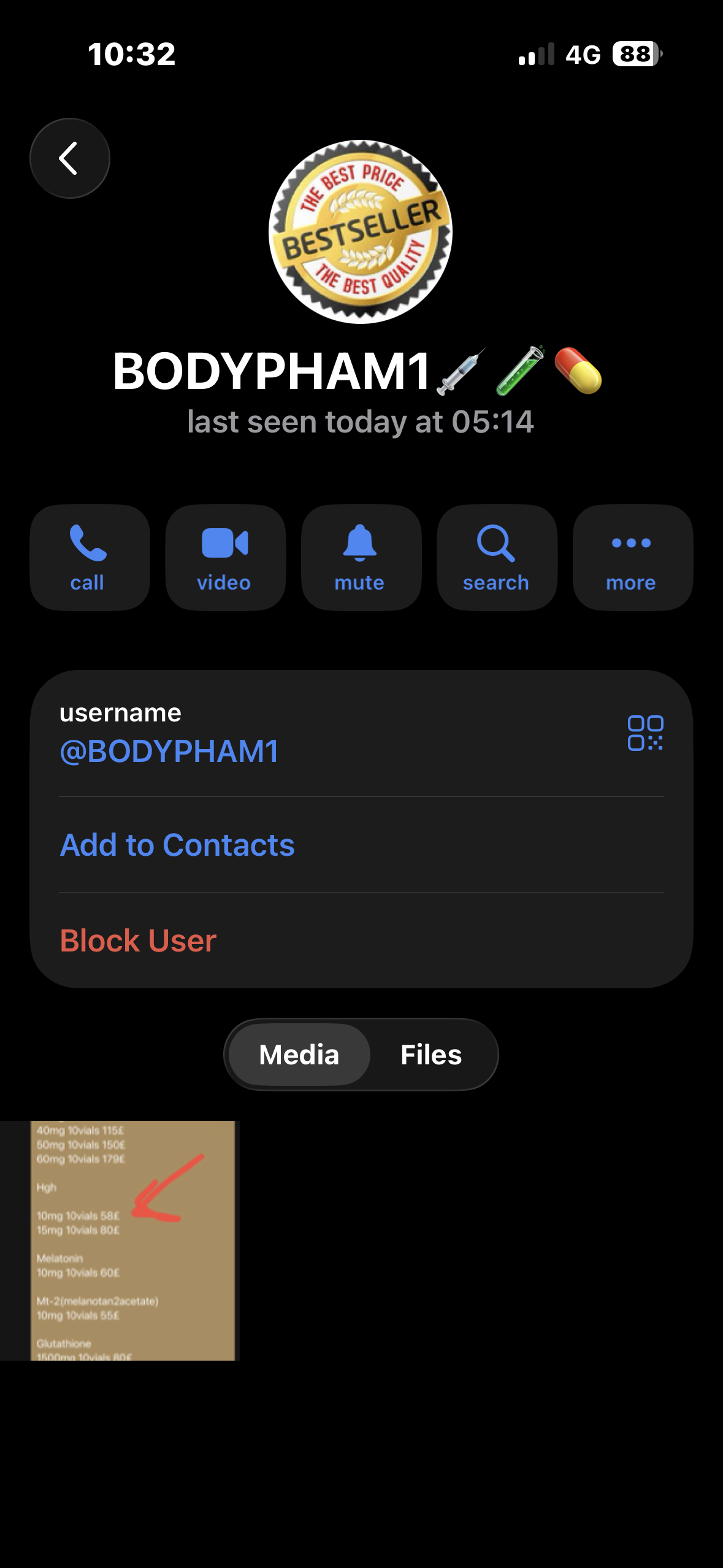Mute notifications from this user
Screen dimensions: 723x1568
(361, 557)
